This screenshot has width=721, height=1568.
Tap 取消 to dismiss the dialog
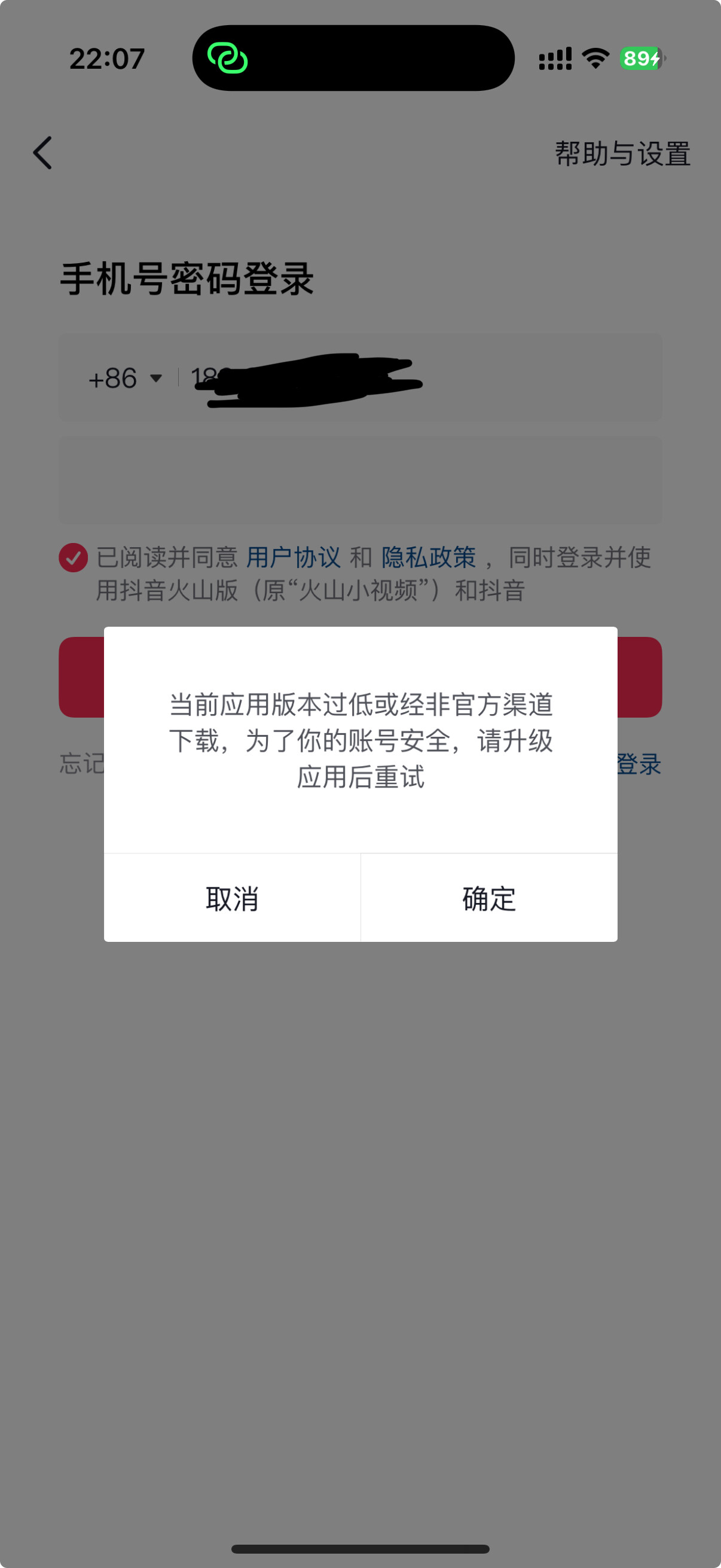(x=232, y=898)
